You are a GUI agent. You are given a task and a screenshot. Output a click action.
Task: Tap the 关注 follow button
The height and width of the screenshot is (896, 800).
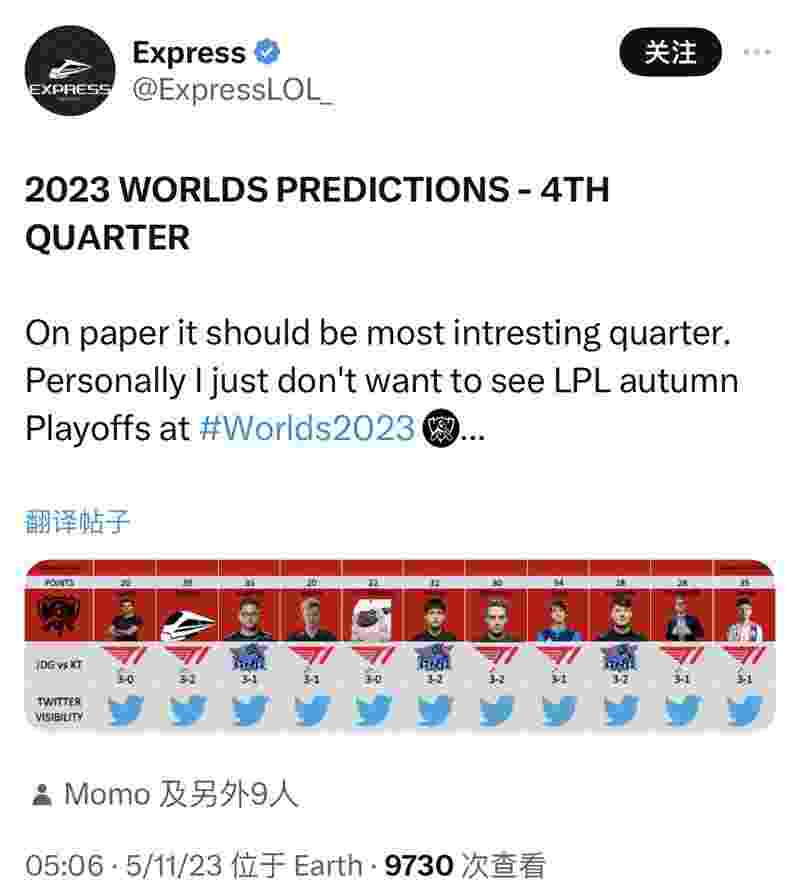coord(670,52)
